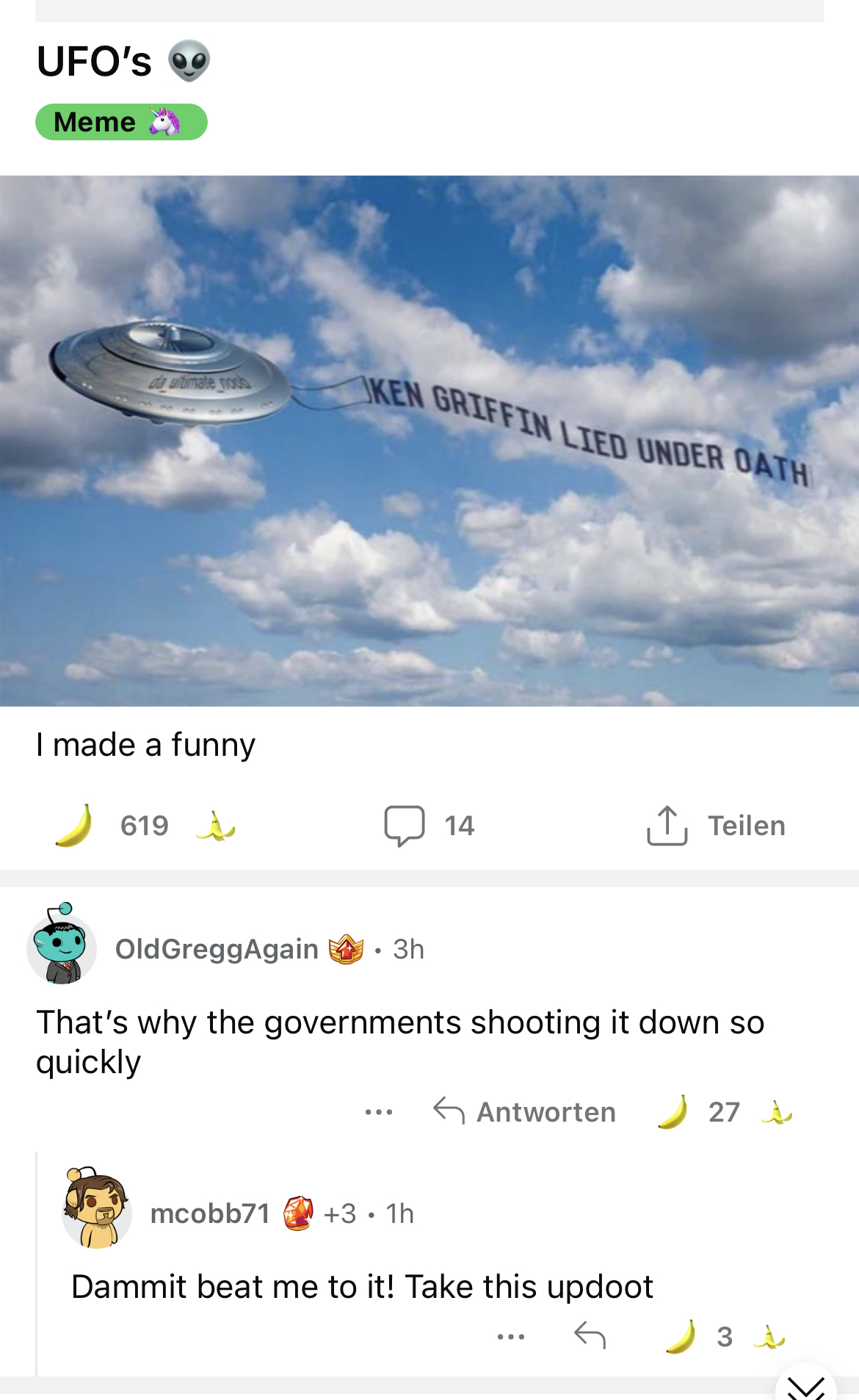This screenshot has width=859, height=1400.
Task: Open OldGreggAgain's avatar
Action: [62, 946]
